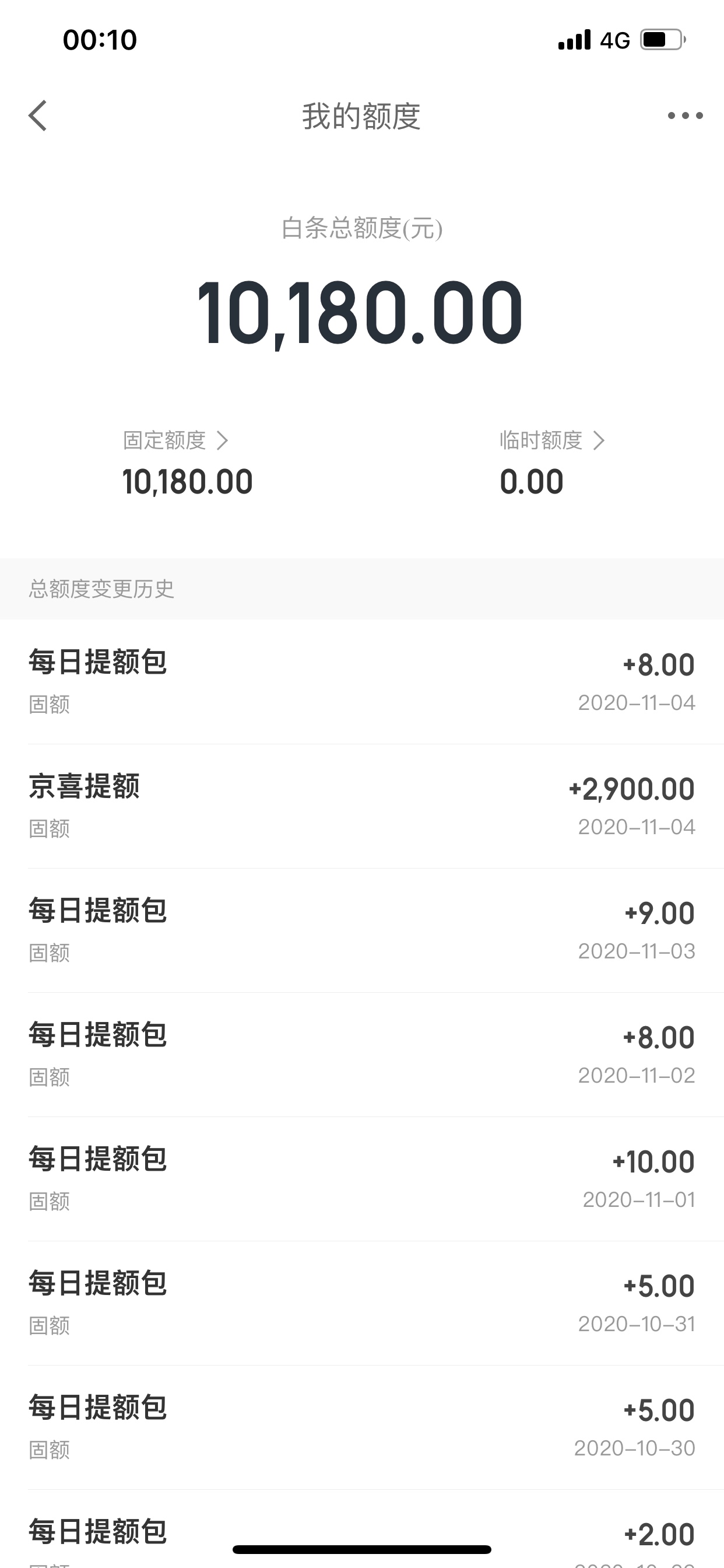Open 临时额度 details
Viewport: 724px width, 1568px height.
[x=552, y=440]
